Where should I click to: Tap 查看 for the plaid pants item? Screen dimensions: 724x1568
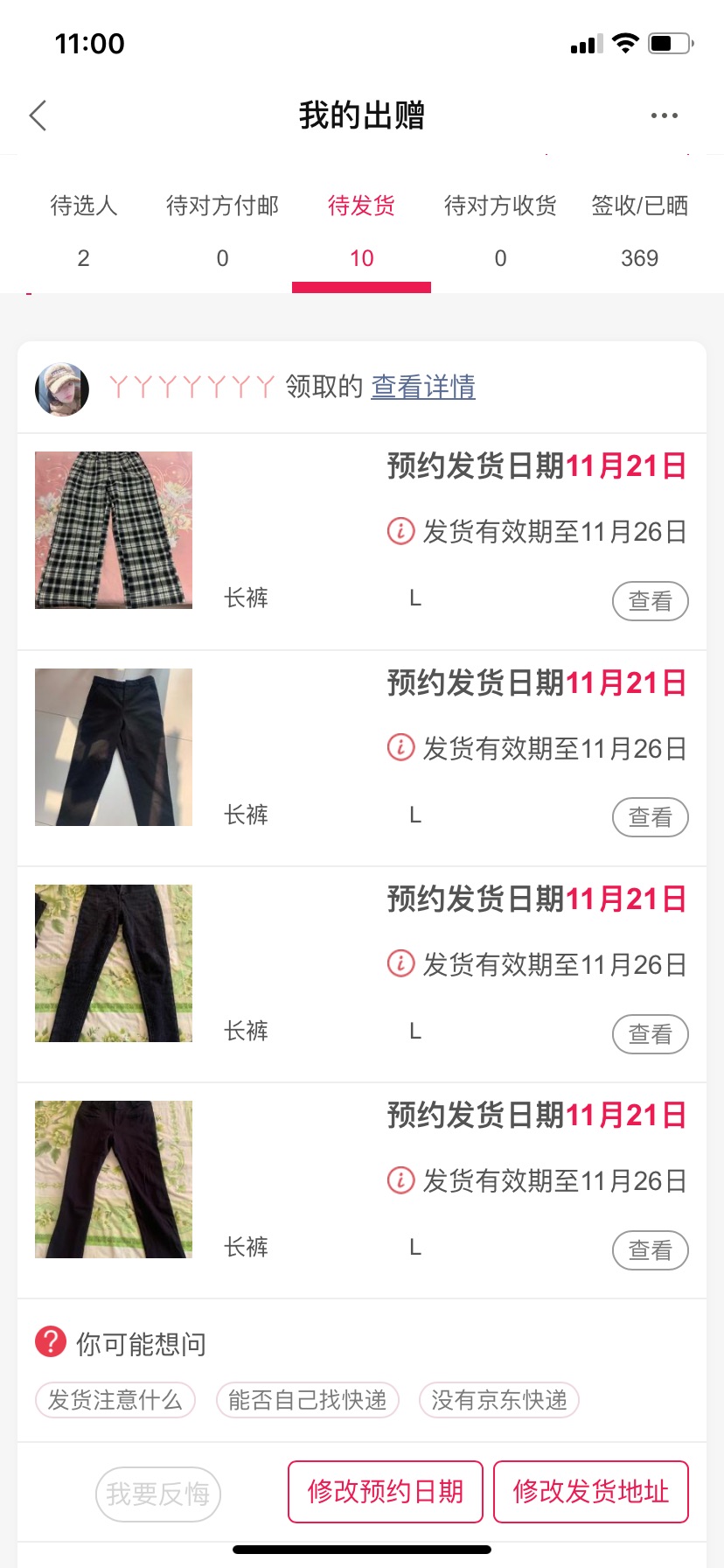pyautogui.click(x=650, y=601)
